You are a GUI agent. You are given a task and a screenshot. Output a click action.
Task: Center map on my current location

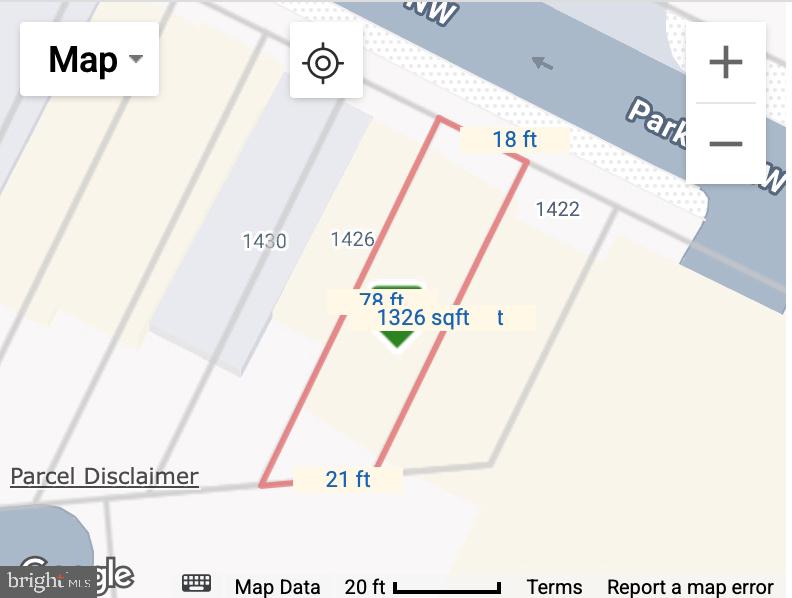tap(325, 62)
